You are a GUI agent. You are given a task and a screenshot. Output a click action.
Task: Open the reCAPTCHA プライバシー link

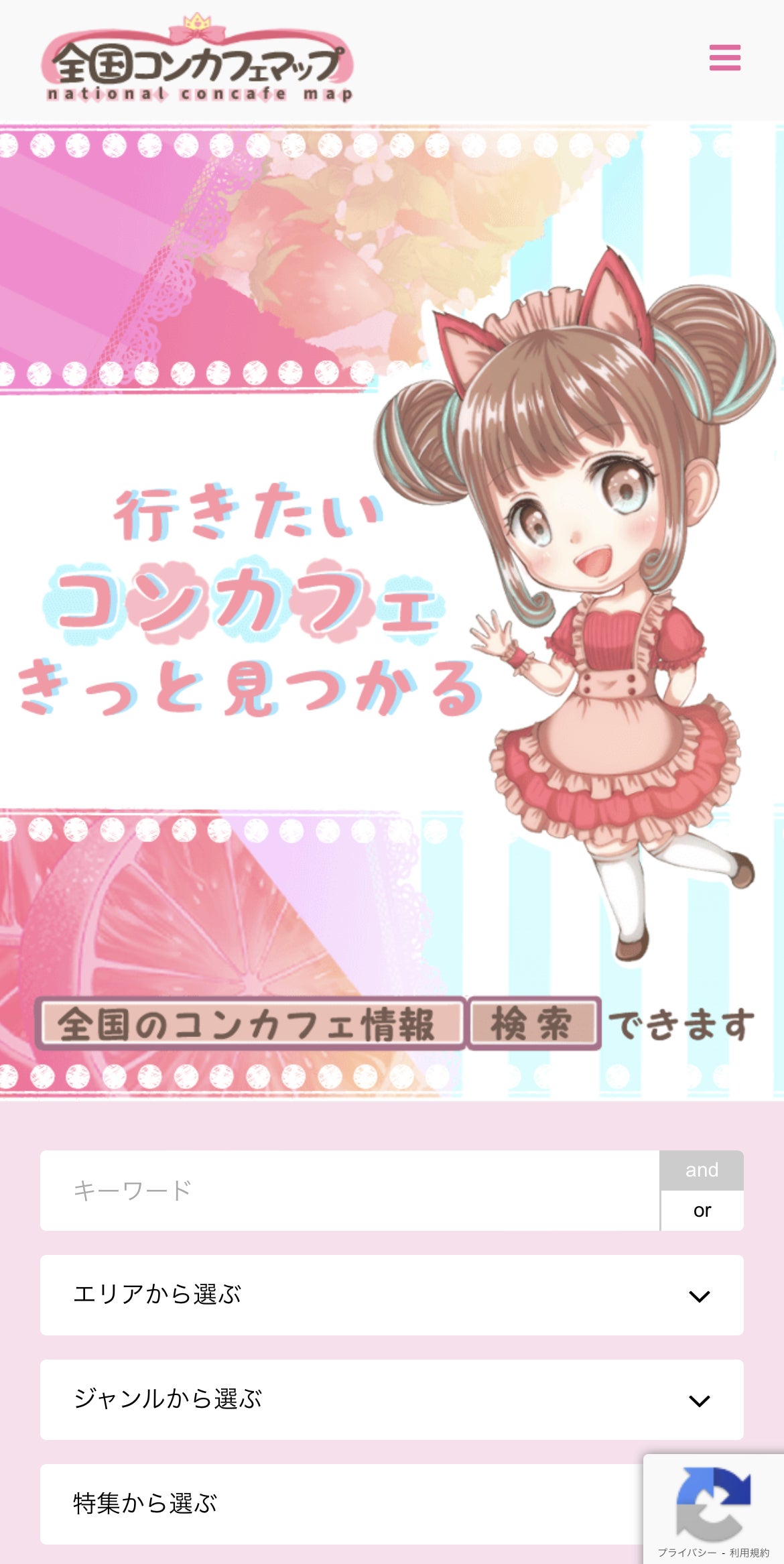click(686, 1553)
